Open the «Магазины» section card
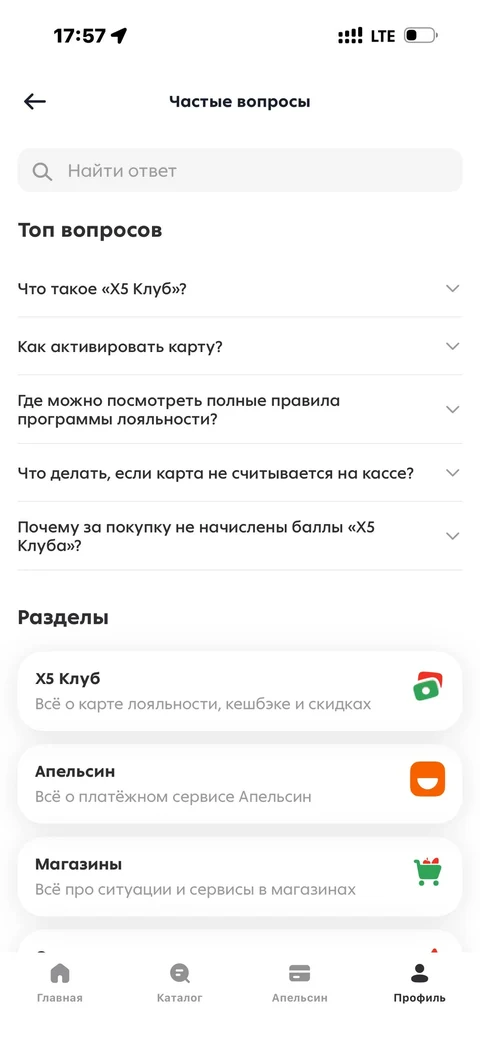 tap(240, 877)
